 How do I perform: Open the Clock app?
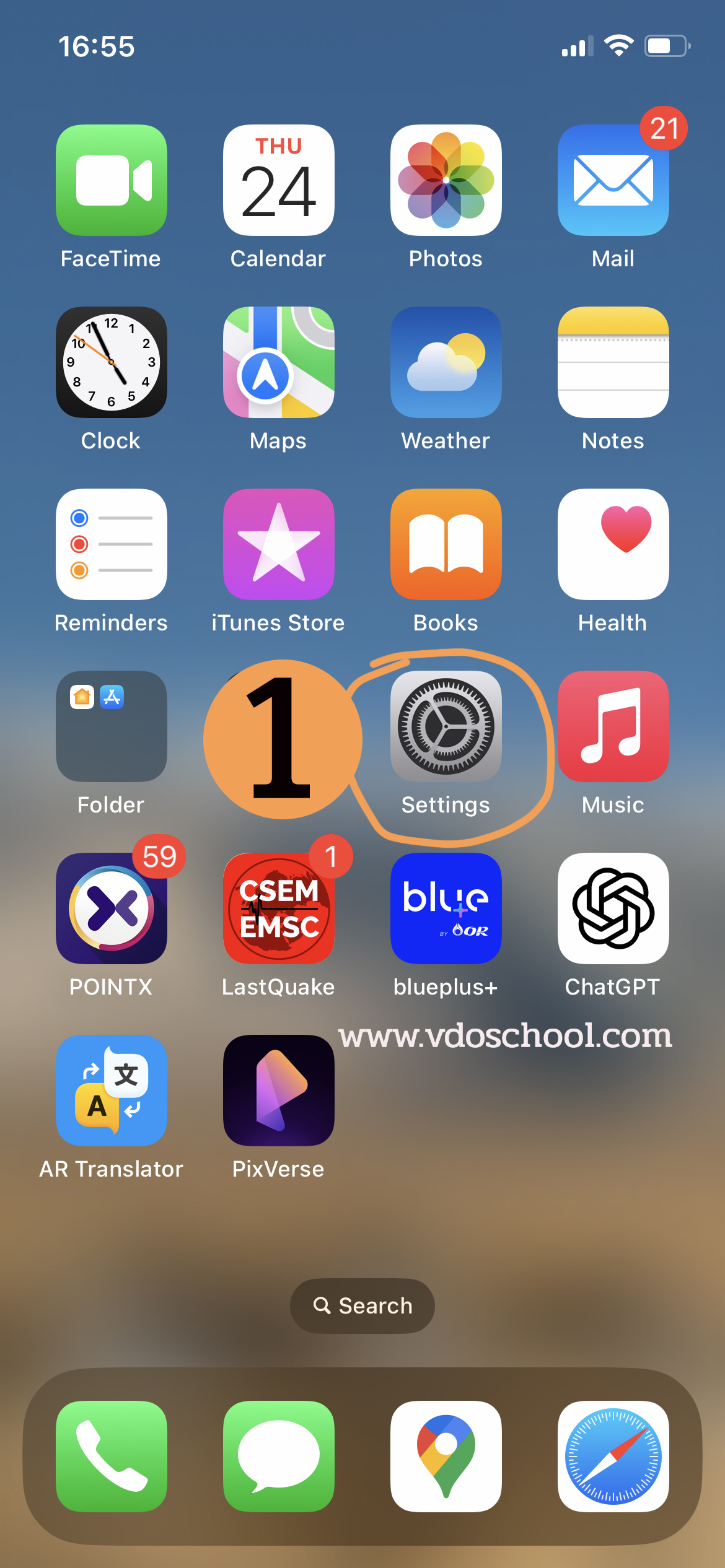(112, 362)
